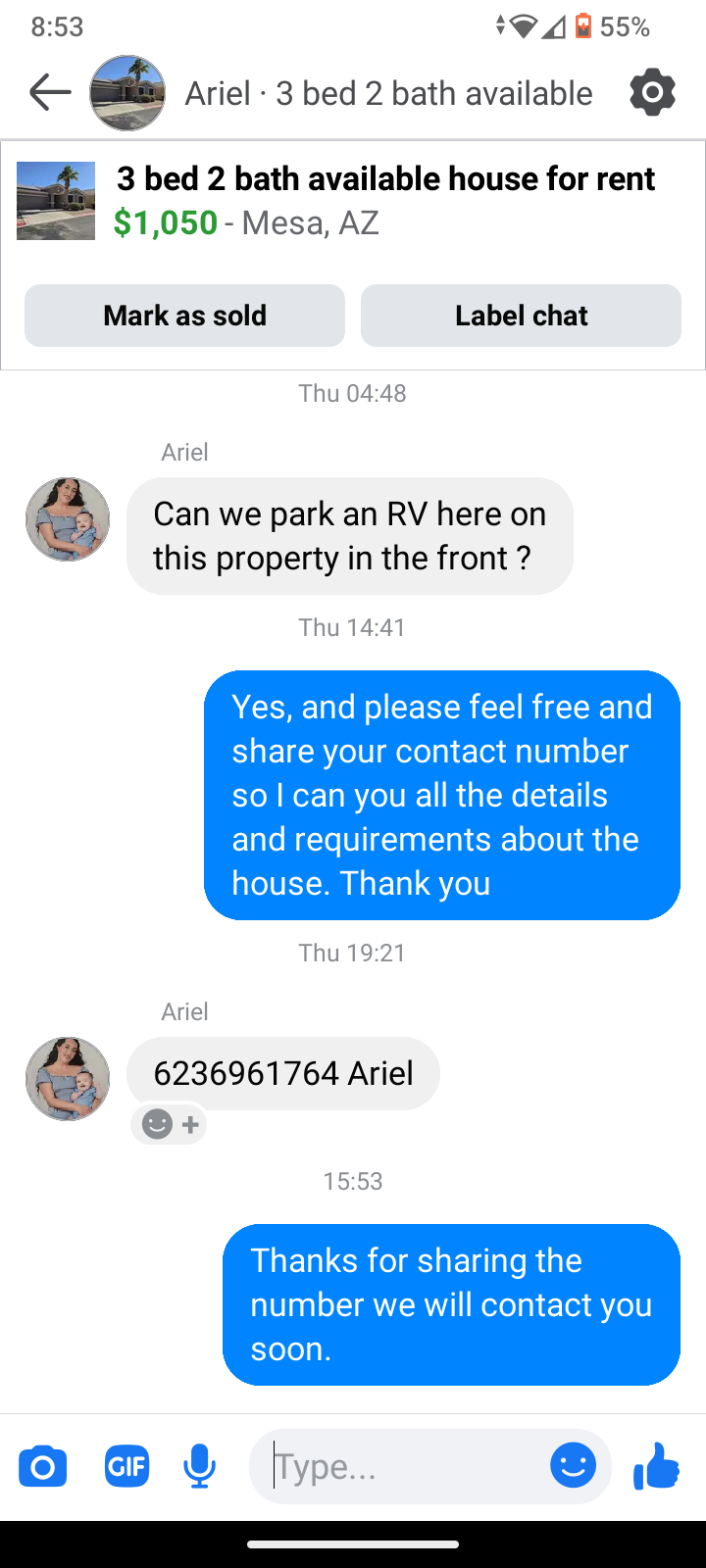Add a reaction to Ariel's phone number message
706x1568 pixels.
click(169, 1124)
